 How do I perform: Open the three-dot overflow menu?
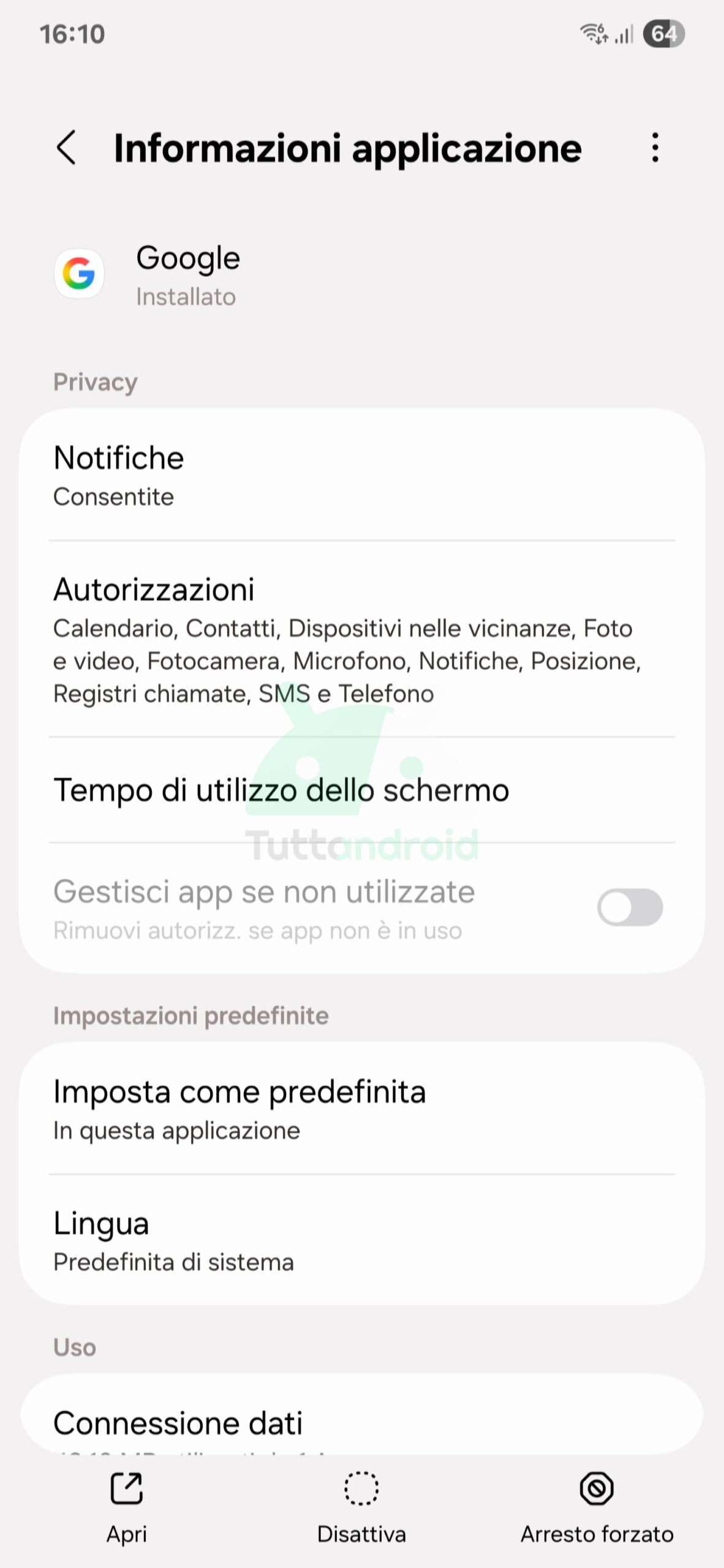(x=655, y=148)
